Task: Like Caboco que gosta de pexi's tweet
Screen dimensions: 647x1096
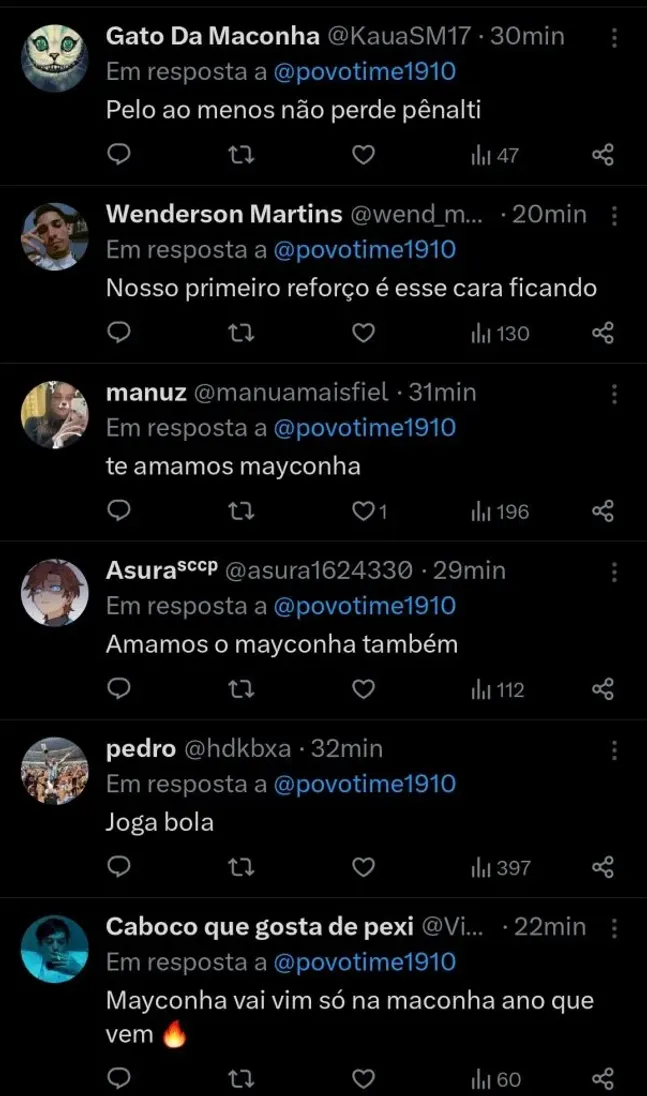Action: [364, 1079]
